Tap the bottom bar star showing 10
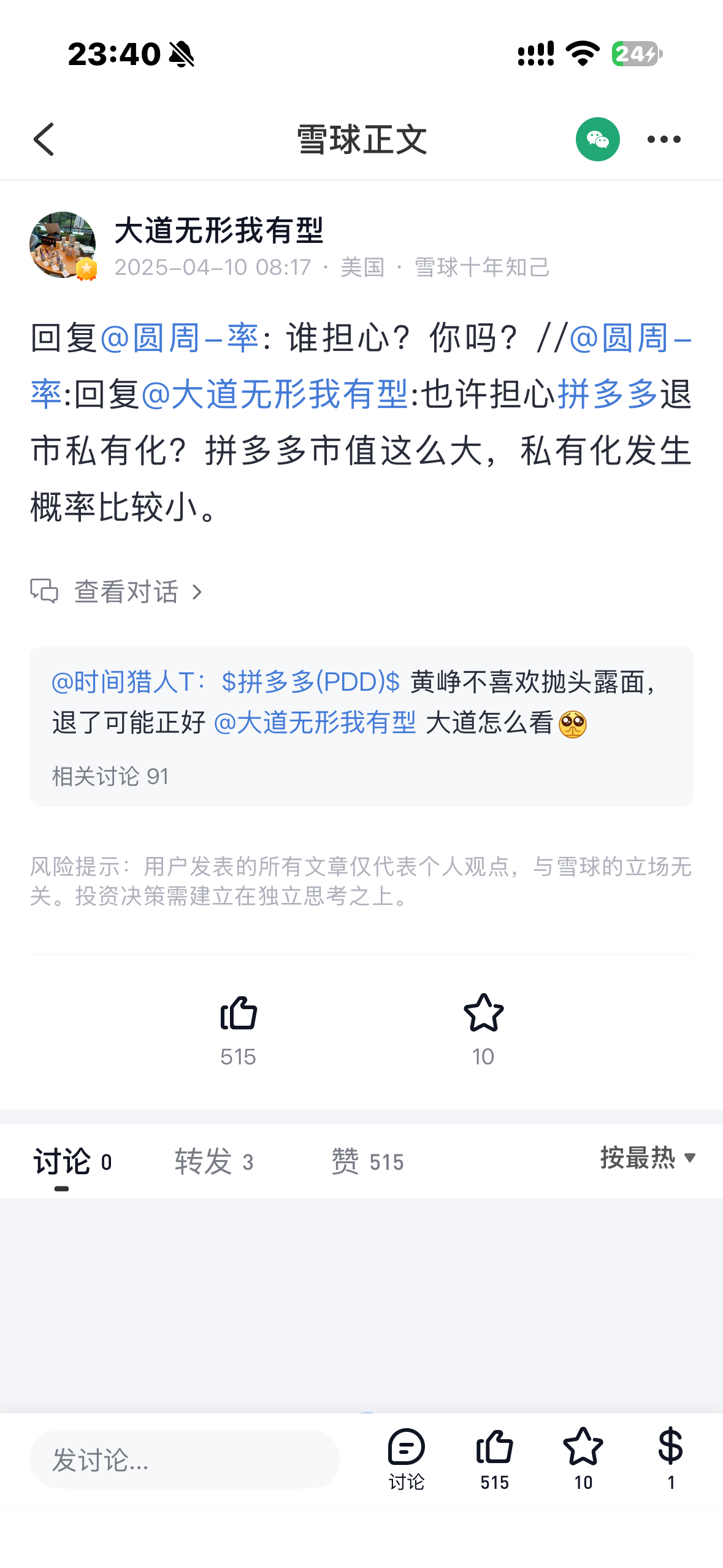 [x=583, y=1459]
